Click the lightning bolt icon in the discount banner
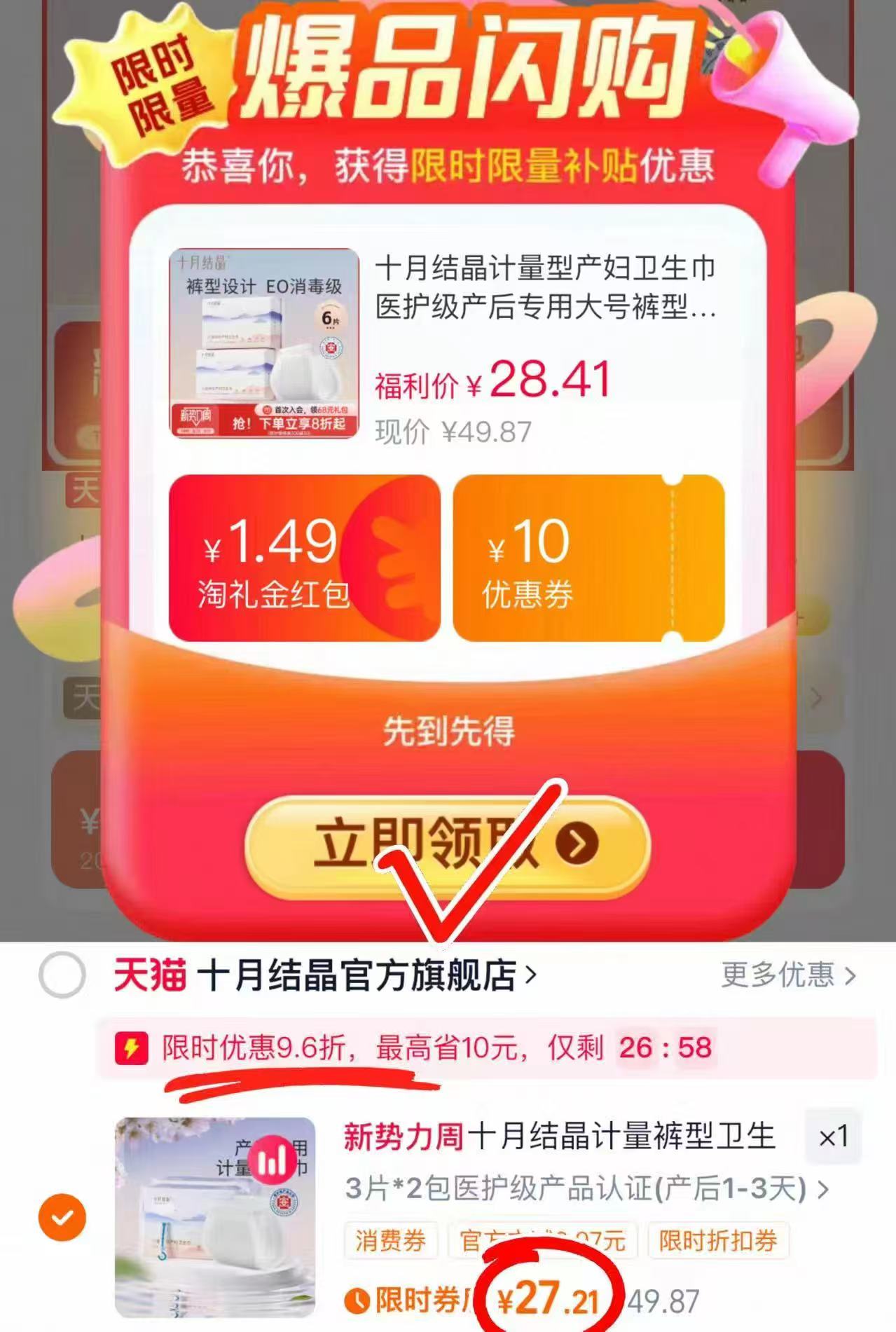 (x=130, y=1047)
